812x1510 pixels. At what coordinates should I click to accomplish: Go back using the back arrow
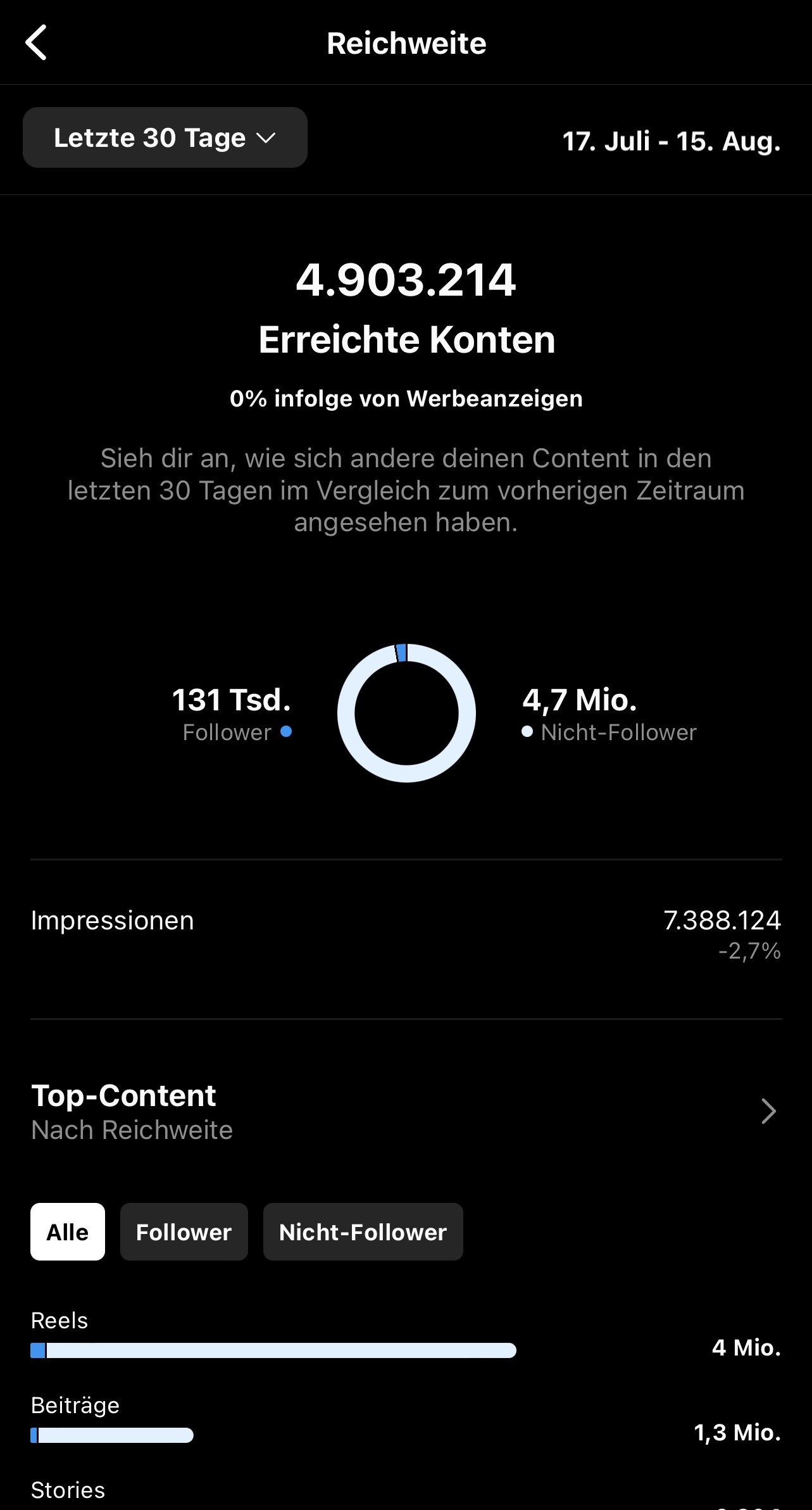pyautogui.click(x=36, y=43)
